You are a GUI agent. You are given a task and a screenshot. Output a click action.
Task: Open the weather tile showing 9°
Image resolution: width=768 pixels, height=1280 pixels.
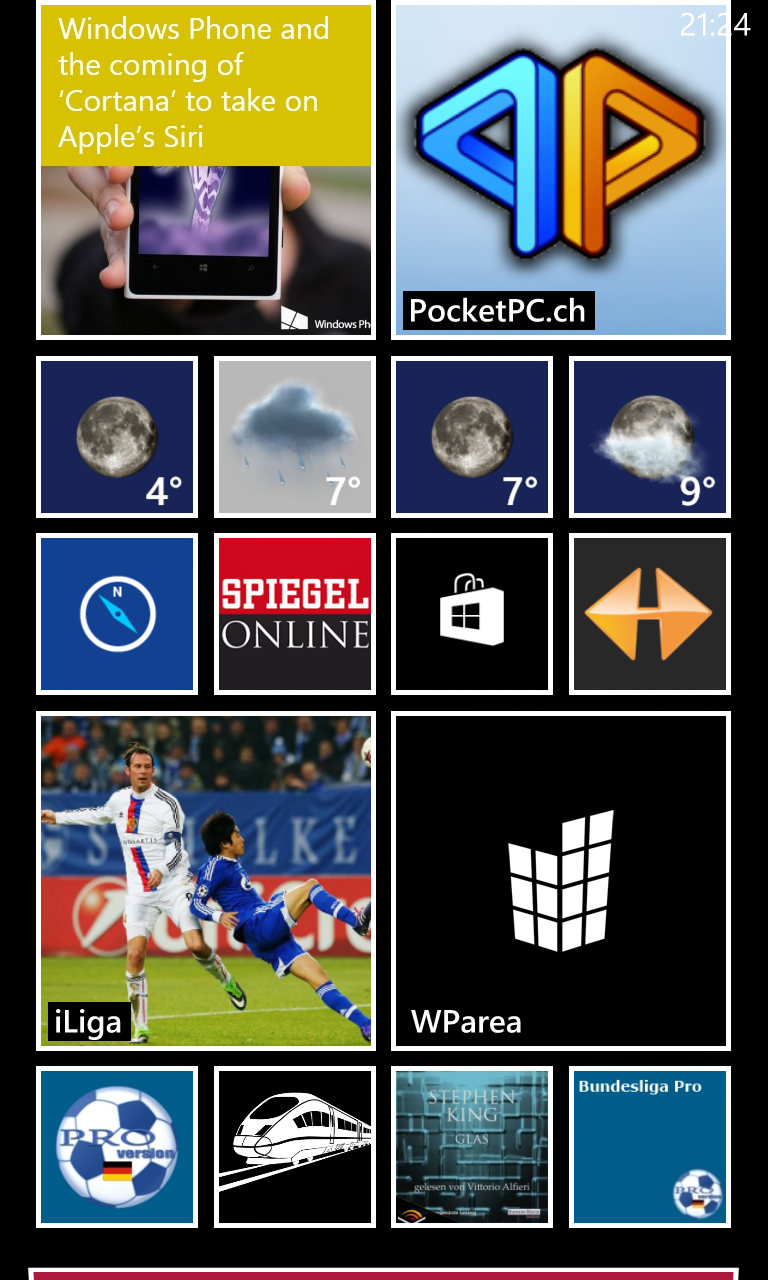(x=650, y=437)
